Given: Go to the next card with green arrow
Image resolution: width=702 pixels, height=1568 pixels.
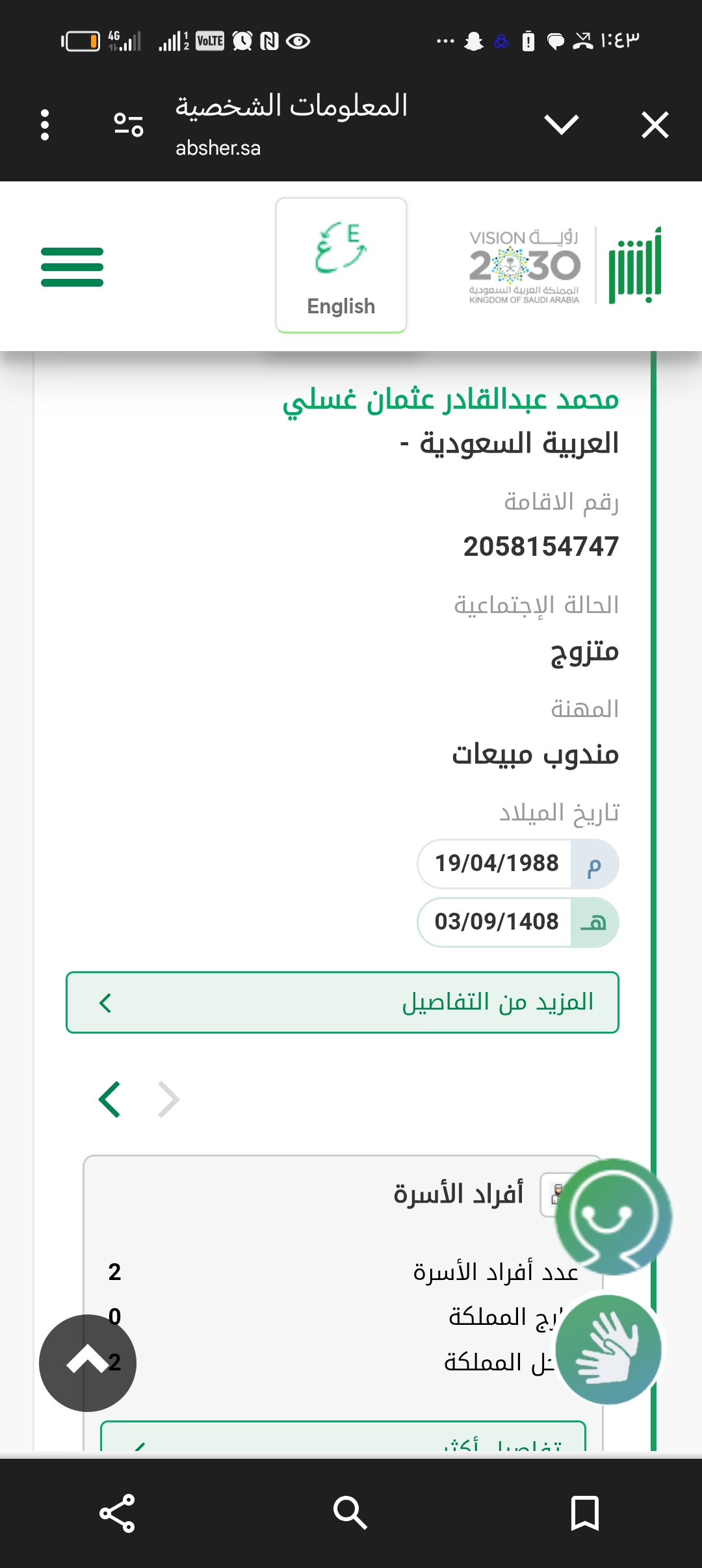Looking at the screenshot, I should [x=110, y=1099].
